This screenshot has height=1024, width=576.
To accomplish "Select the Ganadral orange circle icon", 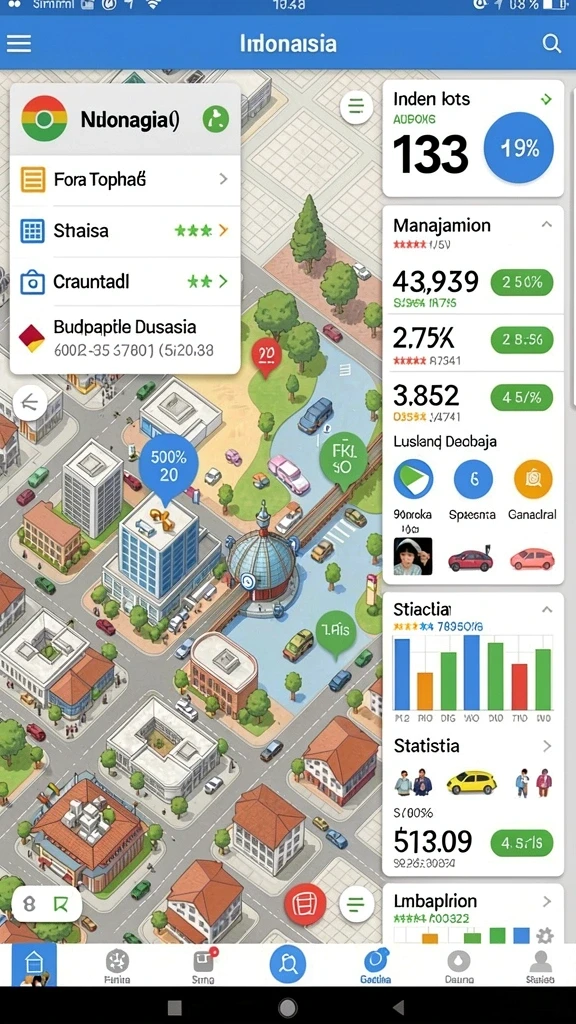I will [533, 479].
